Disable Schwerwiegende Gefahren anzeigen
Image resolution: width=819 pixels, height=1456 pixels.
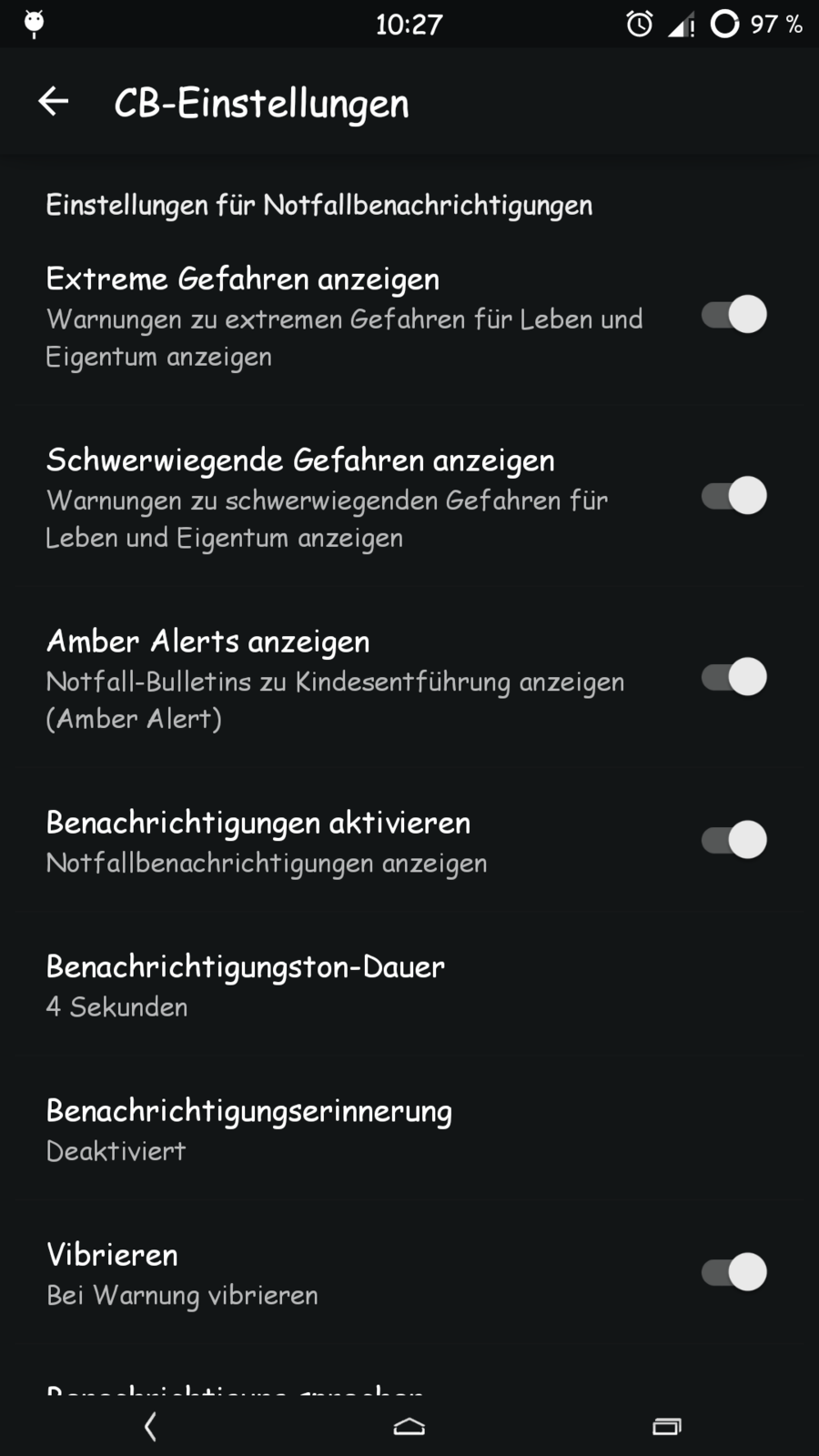(733, 496)
